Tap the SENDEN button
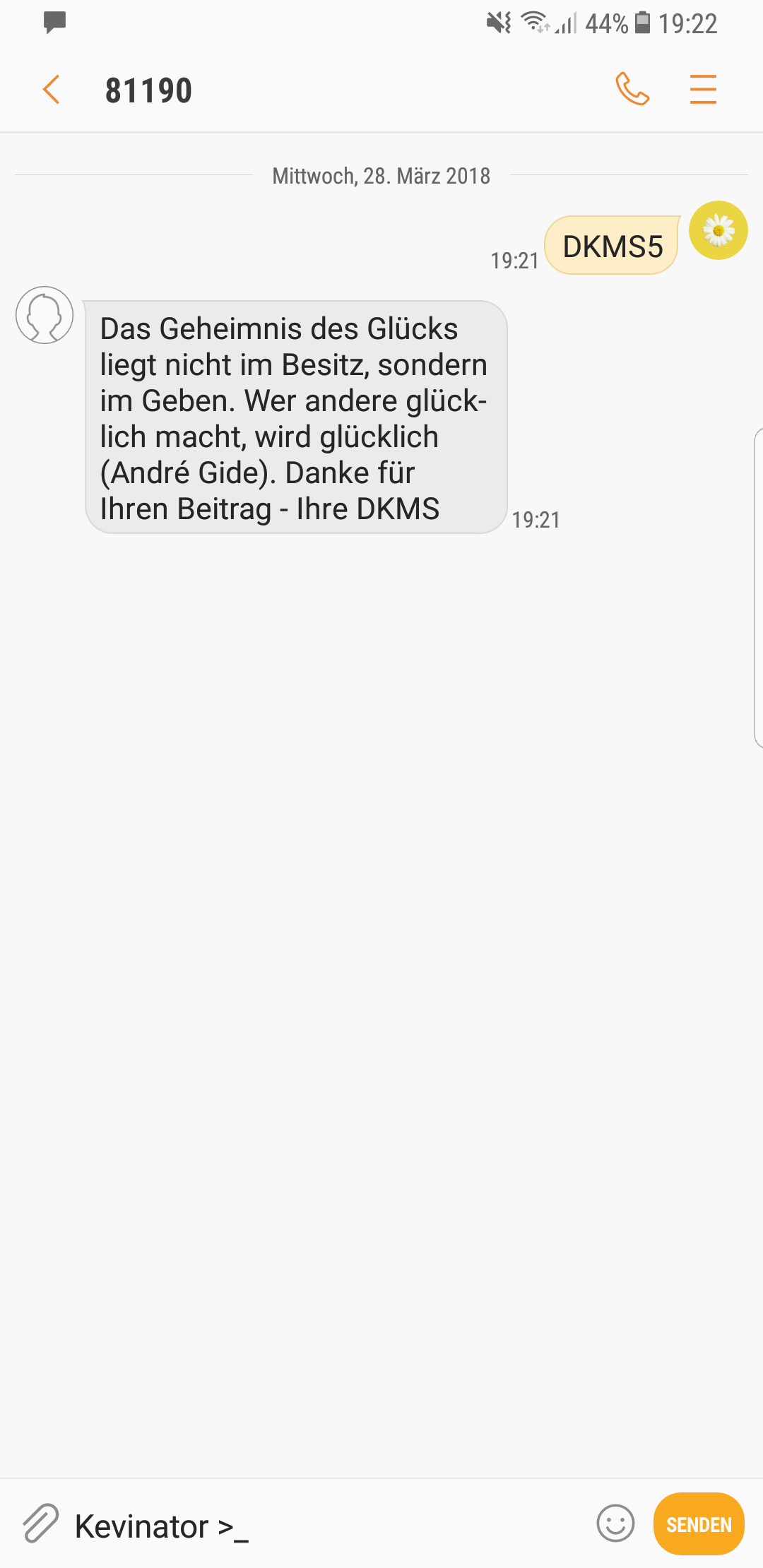 pos(699,1524)
